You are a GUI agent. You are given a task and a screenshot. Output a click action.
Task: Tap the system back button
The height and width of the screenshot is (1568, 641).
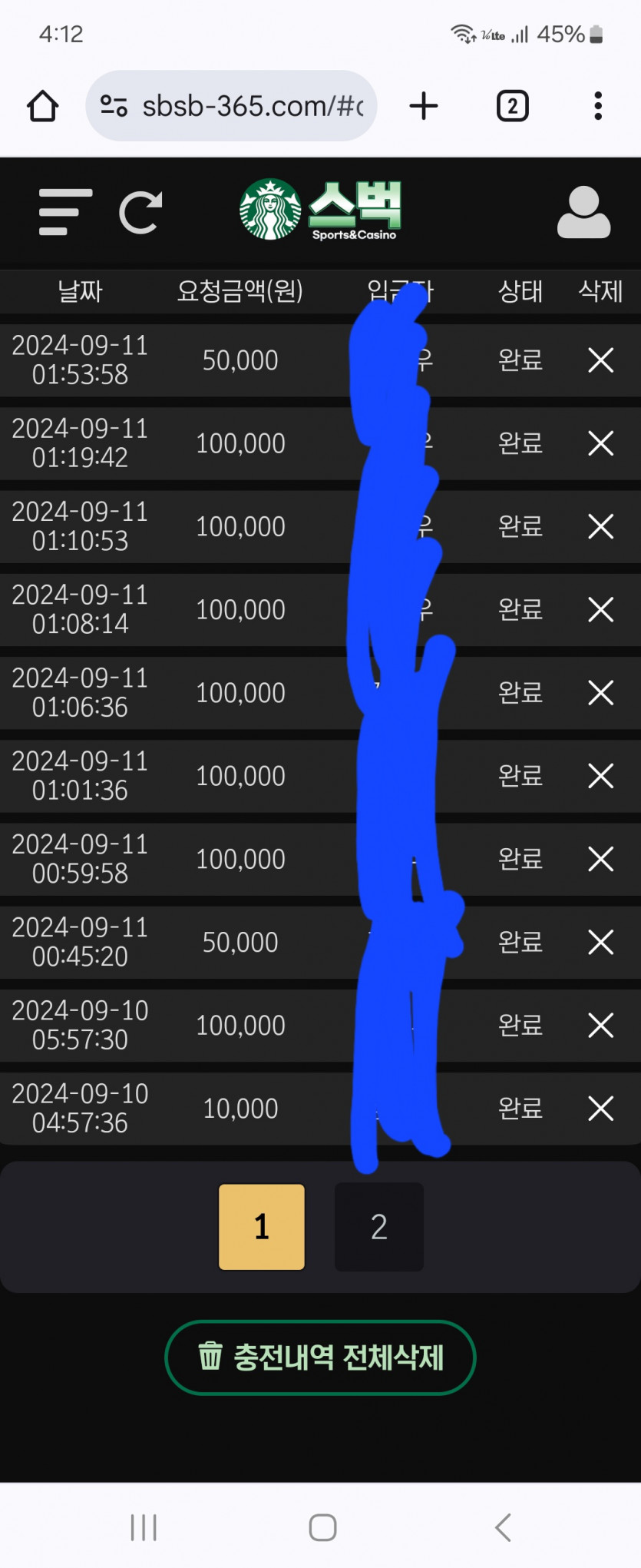tap(504, 1527)
